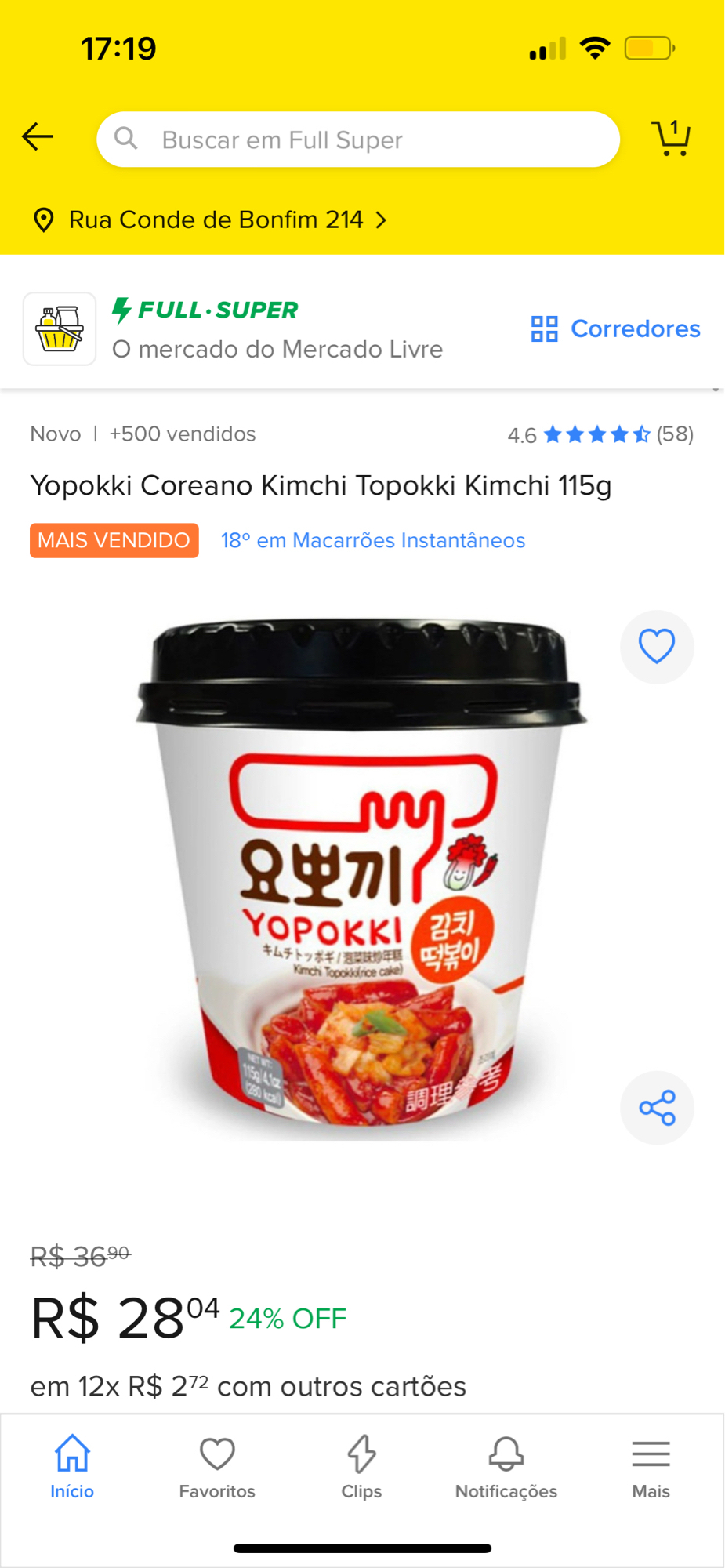Open the Corredores aisles menu
Screen dimensions: 725x1568
pyautogui.click(x=615, y=328)
